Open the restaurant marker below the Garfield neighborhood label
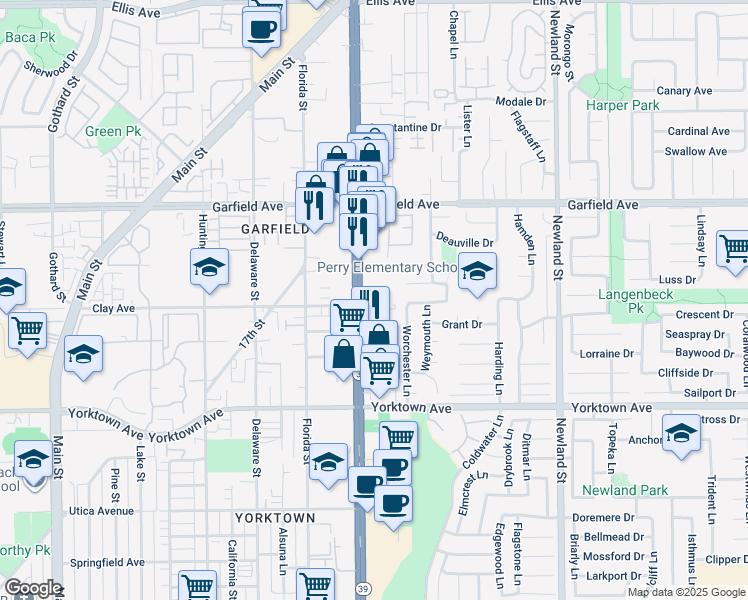The image size is (748, 600). (x=358, y=232)
